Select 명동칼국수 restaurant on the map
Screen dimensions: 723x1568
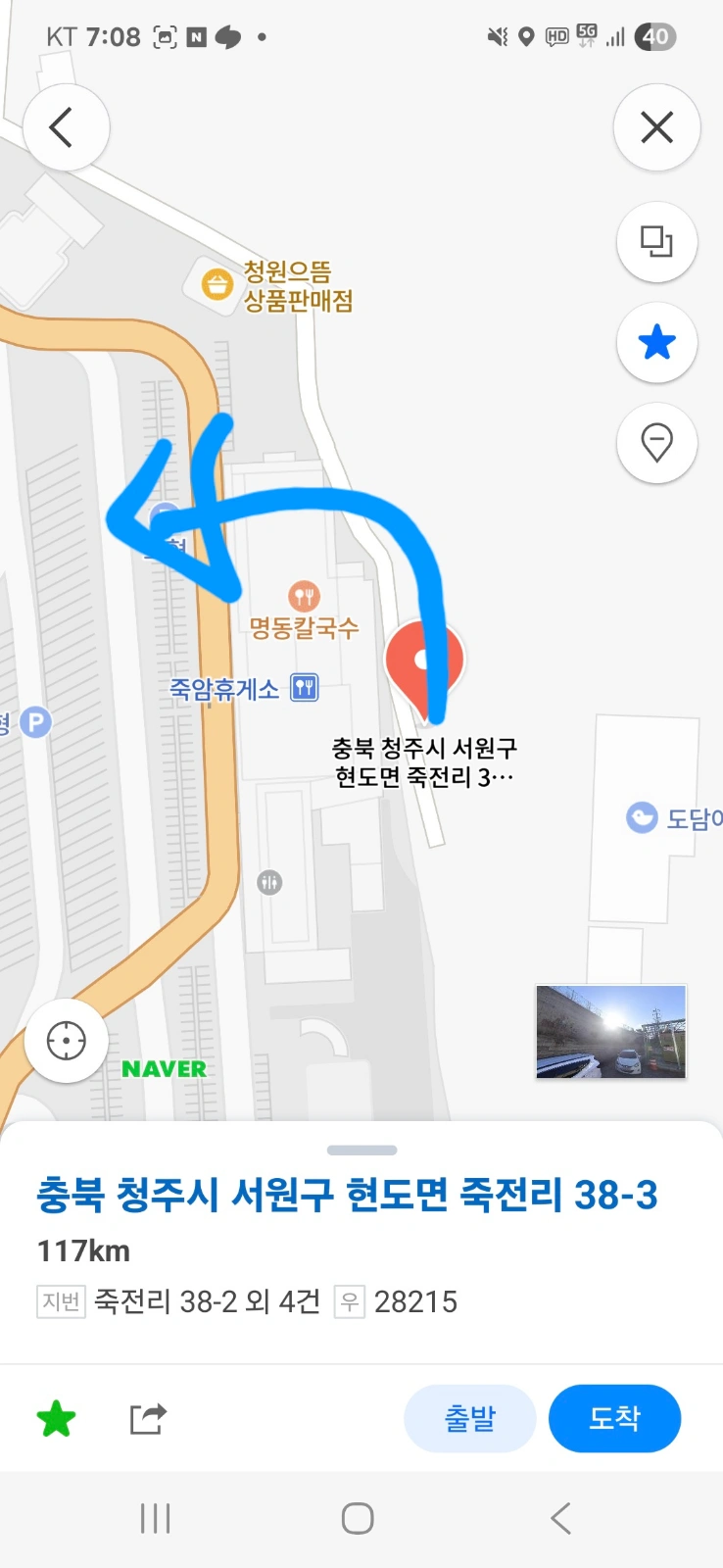coord(304,612)
